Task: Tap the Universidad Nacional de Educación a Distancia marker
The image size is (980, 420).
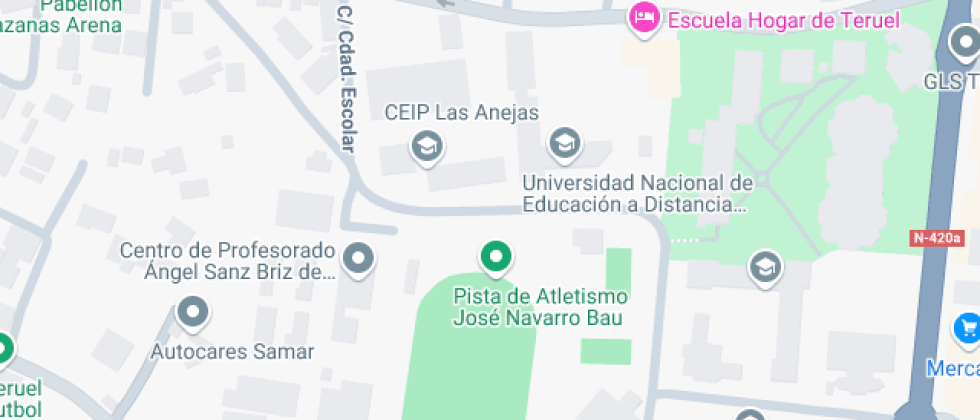Action: (565, 145)
